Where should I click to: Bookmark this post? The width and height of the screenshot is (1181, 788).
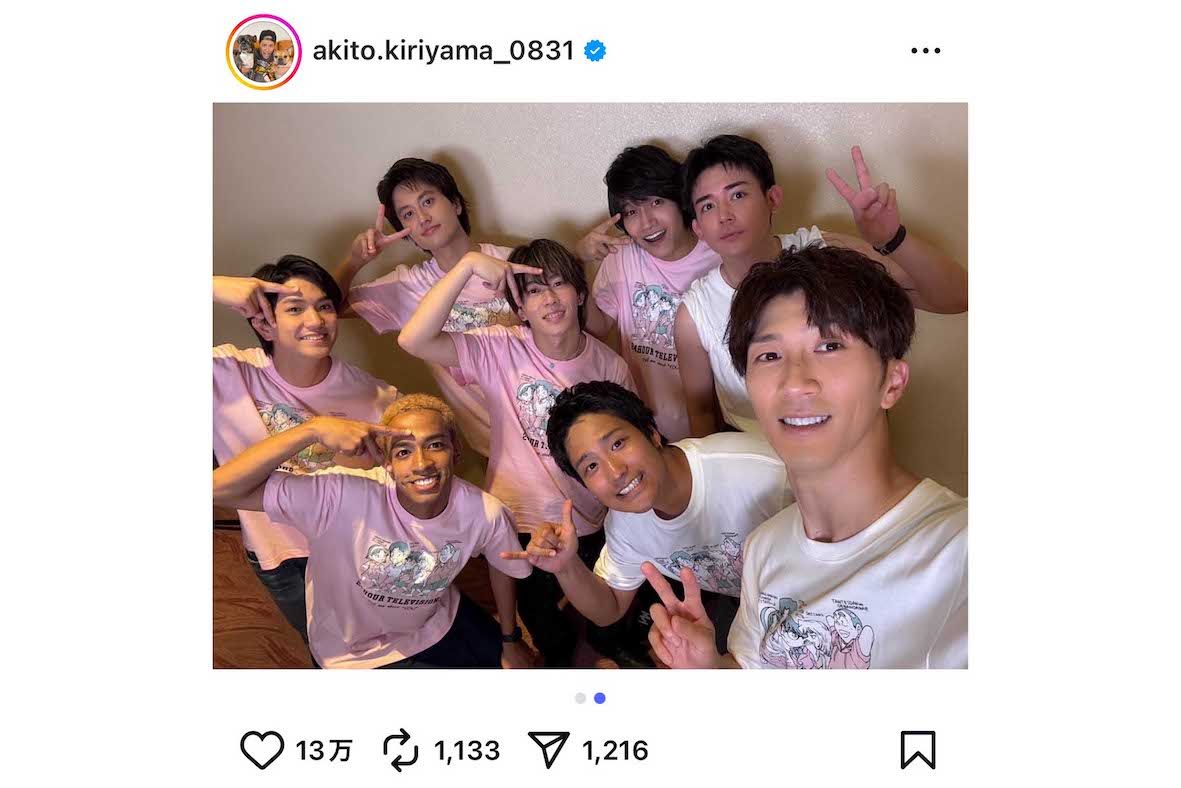[917, 750]
